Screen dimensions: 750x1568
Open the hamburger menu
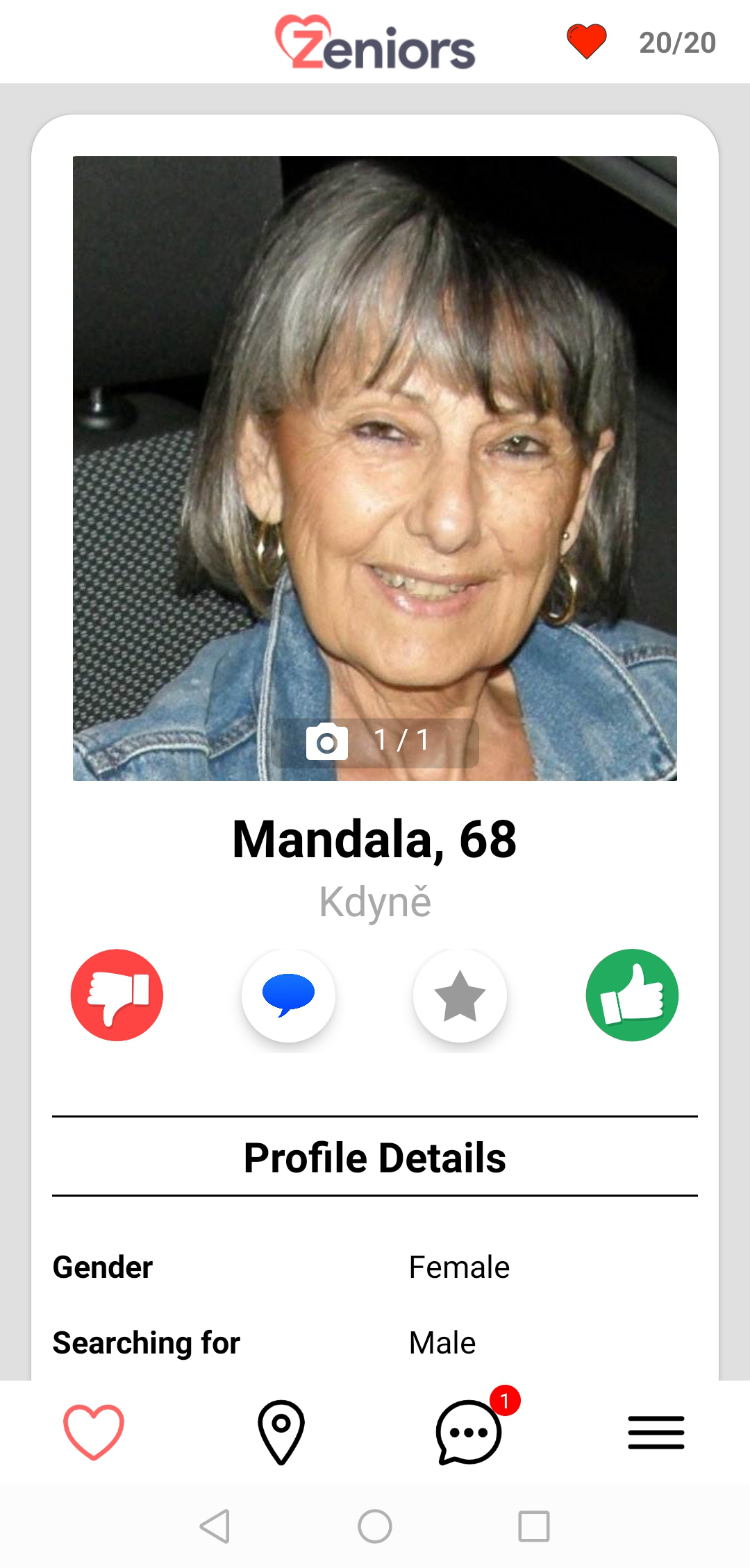(x=656, y=1432)
